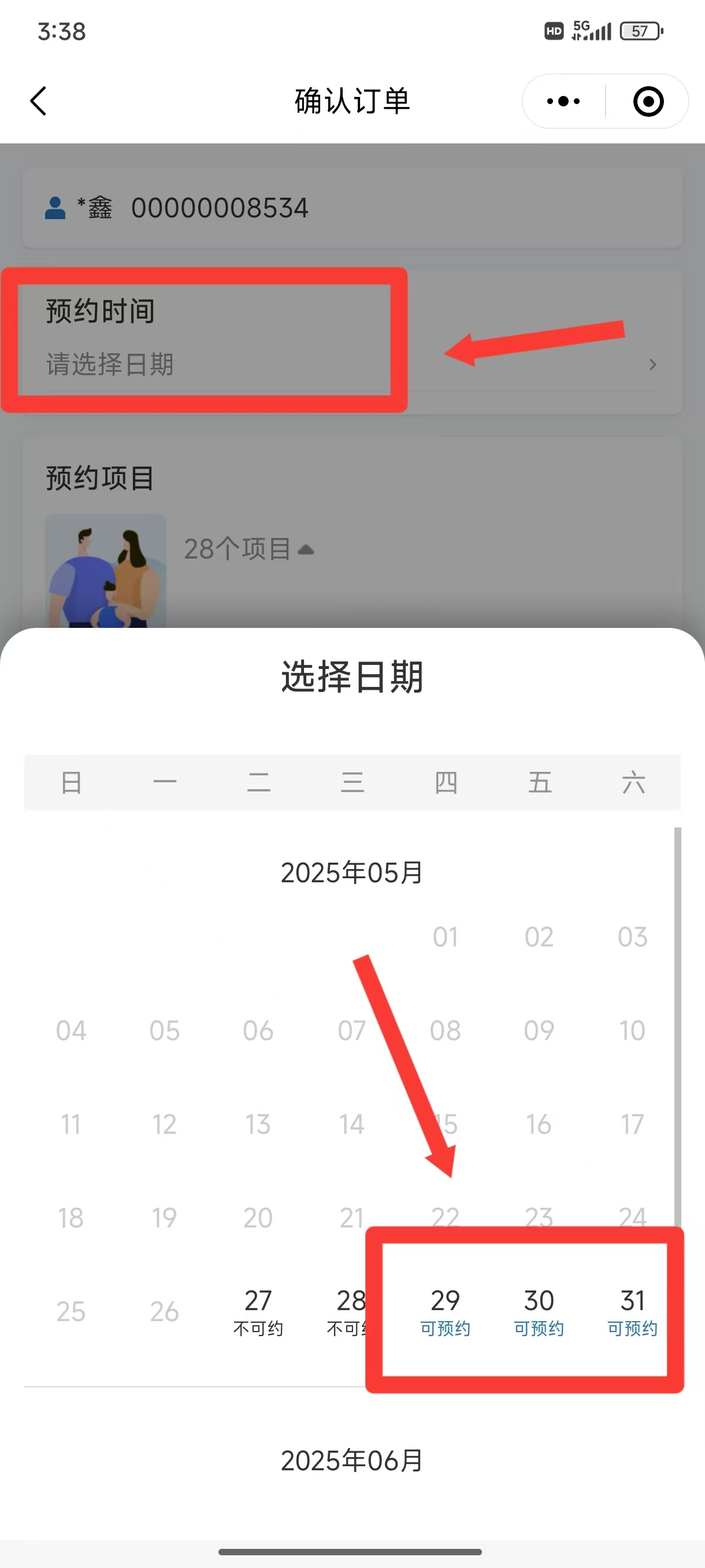Select date 30 marked 可预约
Screen dimensions: 705x1568
pyautogui.click(x=539, y=1313)
